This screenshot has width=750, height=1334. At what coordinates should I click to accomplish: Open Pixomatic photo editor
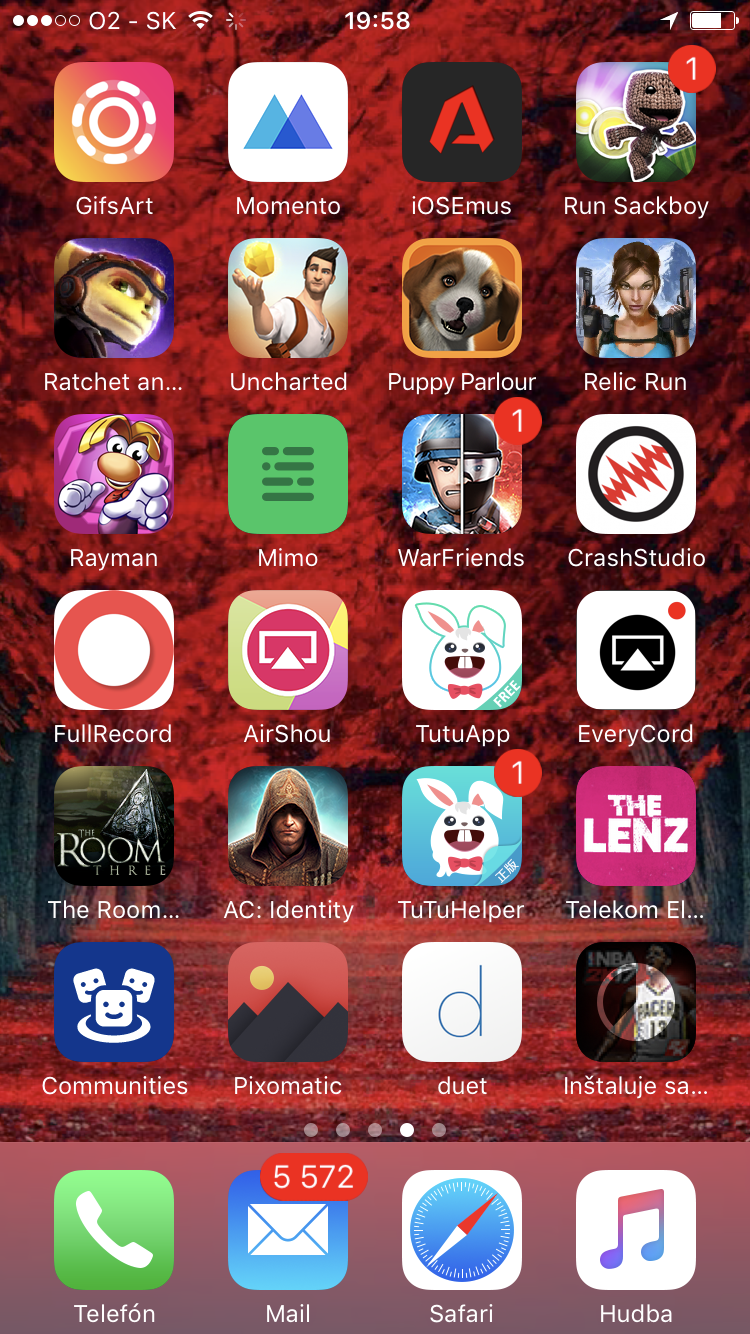[x=288, y=1002]
